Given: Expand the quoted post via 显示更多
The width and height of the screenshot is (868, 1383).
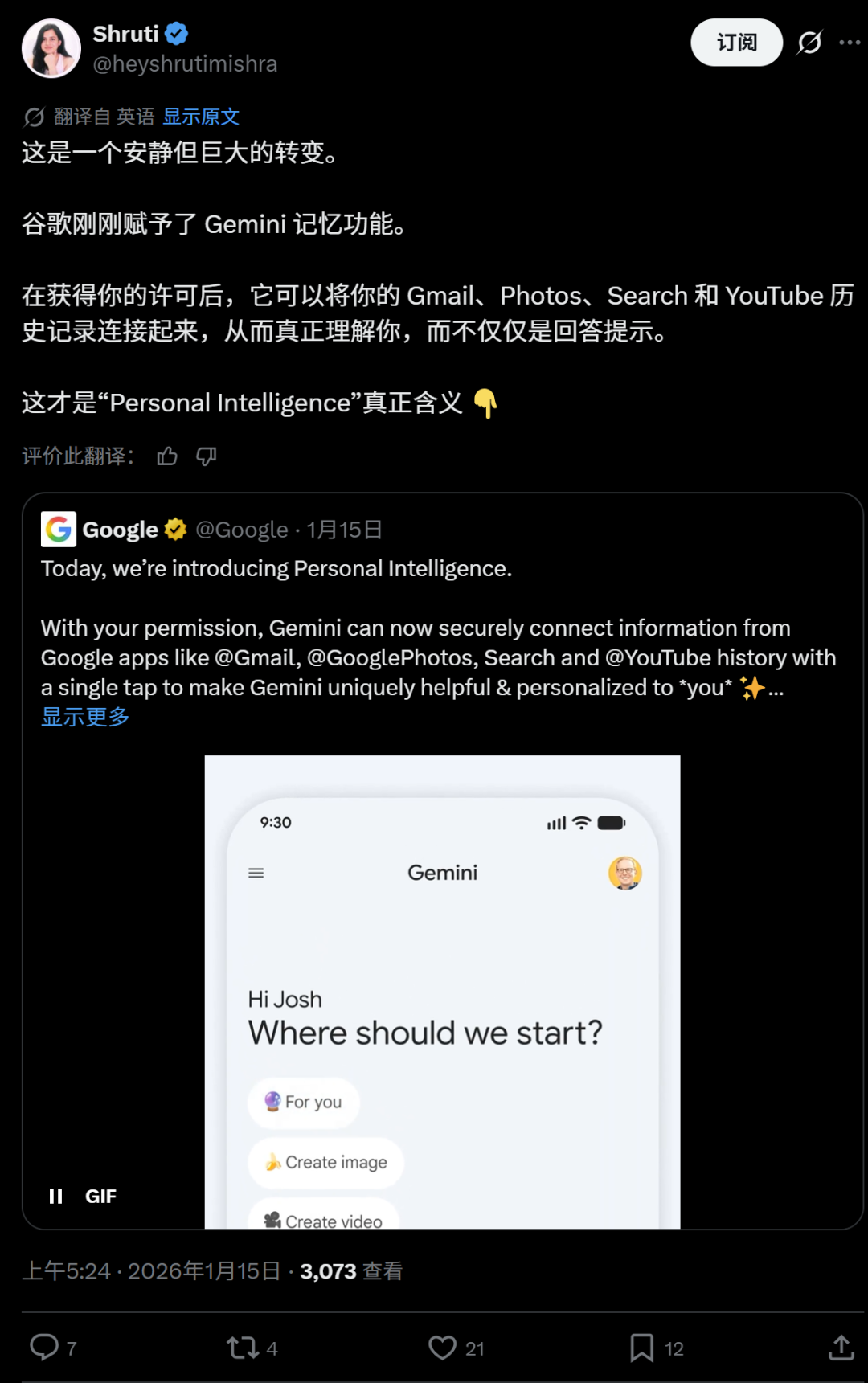Looking at the screenshot, I should [85, 717].
